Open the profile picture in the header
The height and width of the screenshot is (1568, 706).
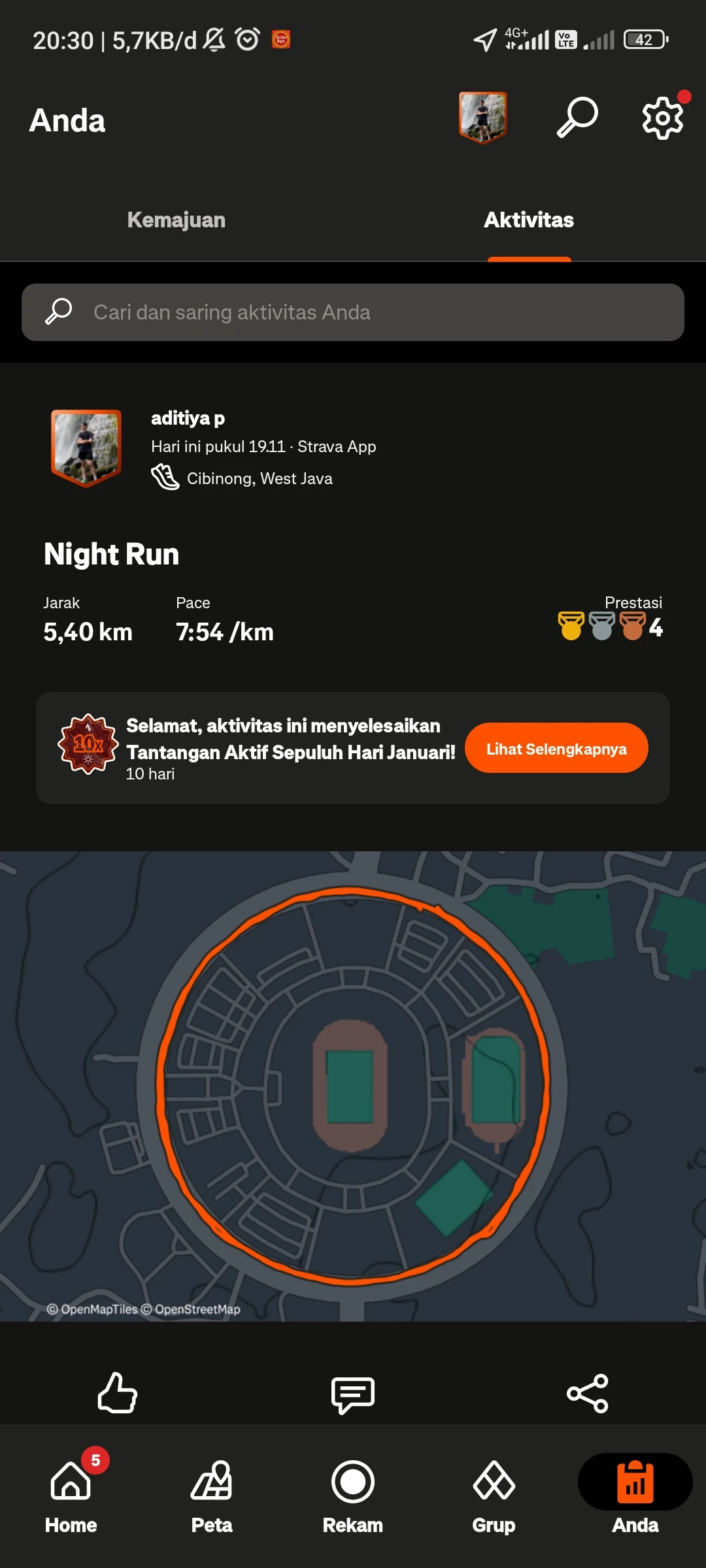pyautogui.click(x=482, y=118)
